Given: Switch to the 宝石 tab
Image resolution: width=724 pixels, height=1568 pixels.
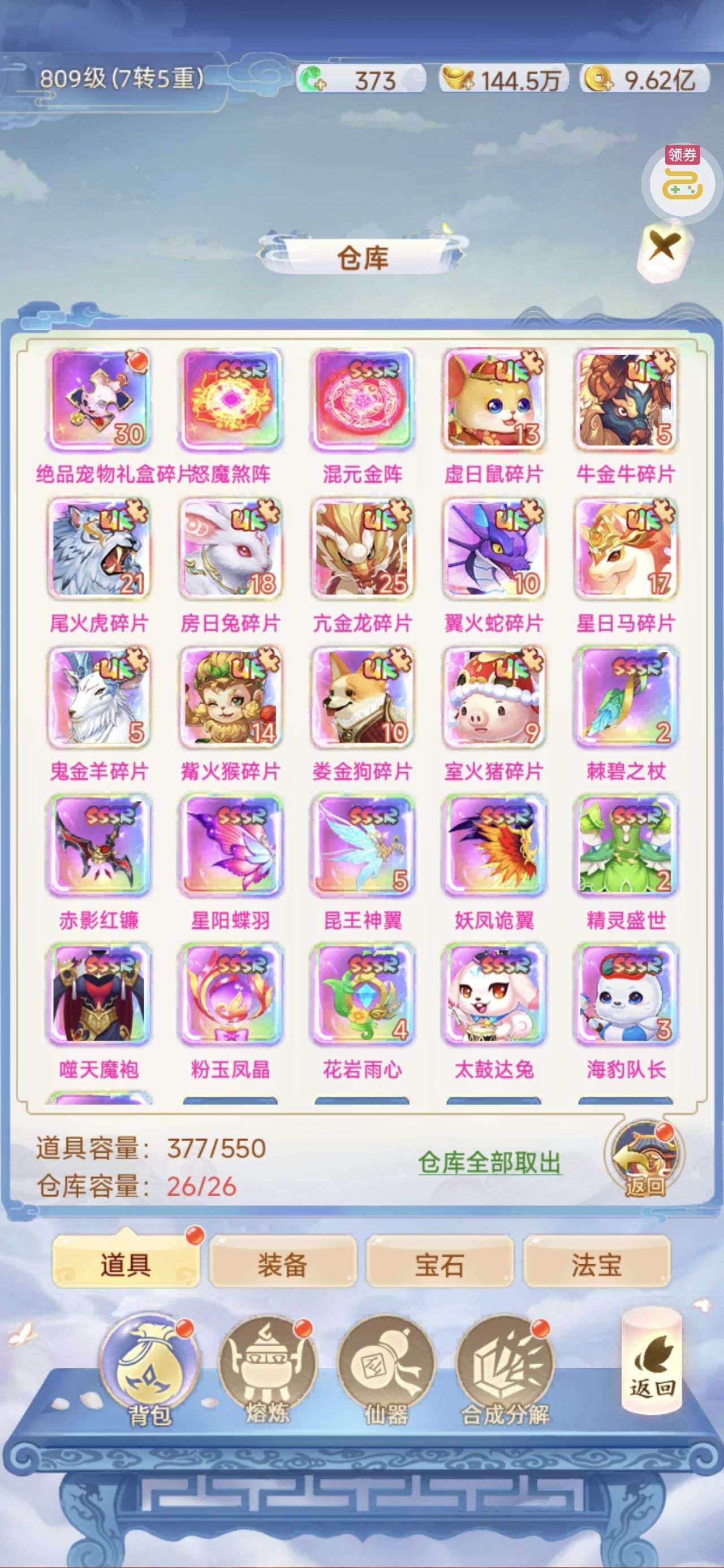Looking at the screenshot, I should (x=439, y=1265).
